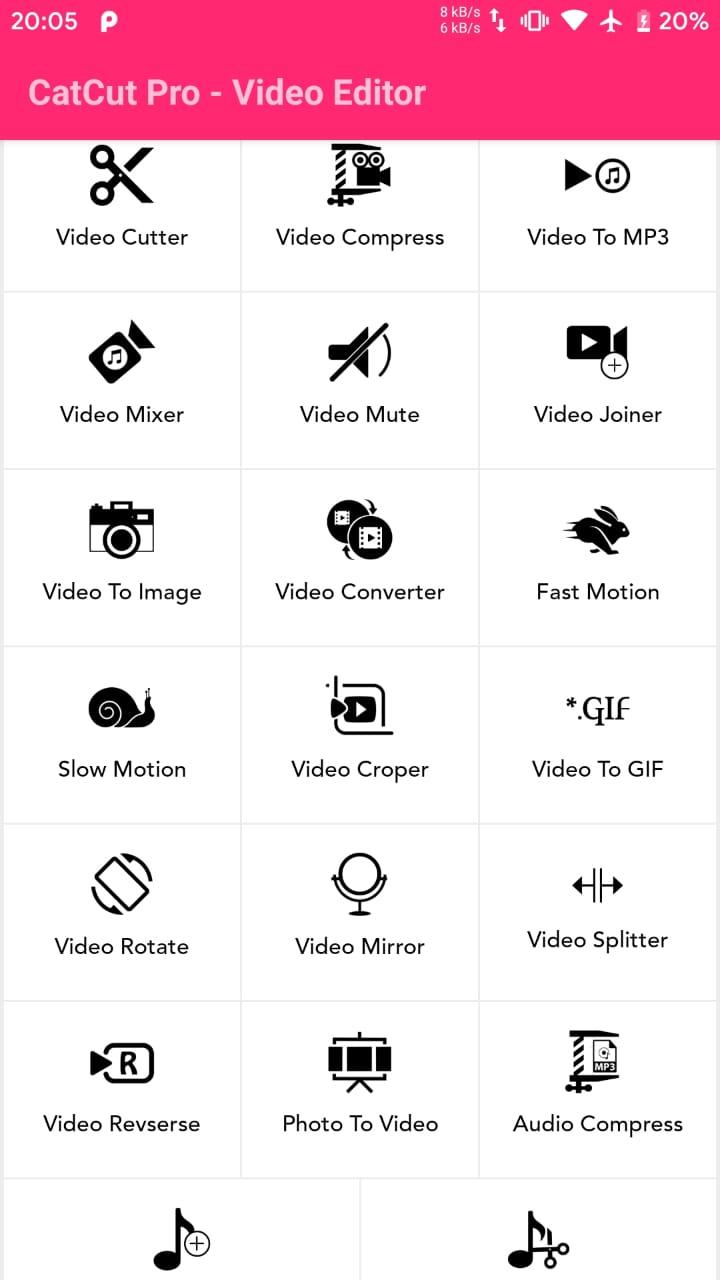Screen dimensions: 720x1280
Task: Open the Video Converter tool
Action: point(360,556)
